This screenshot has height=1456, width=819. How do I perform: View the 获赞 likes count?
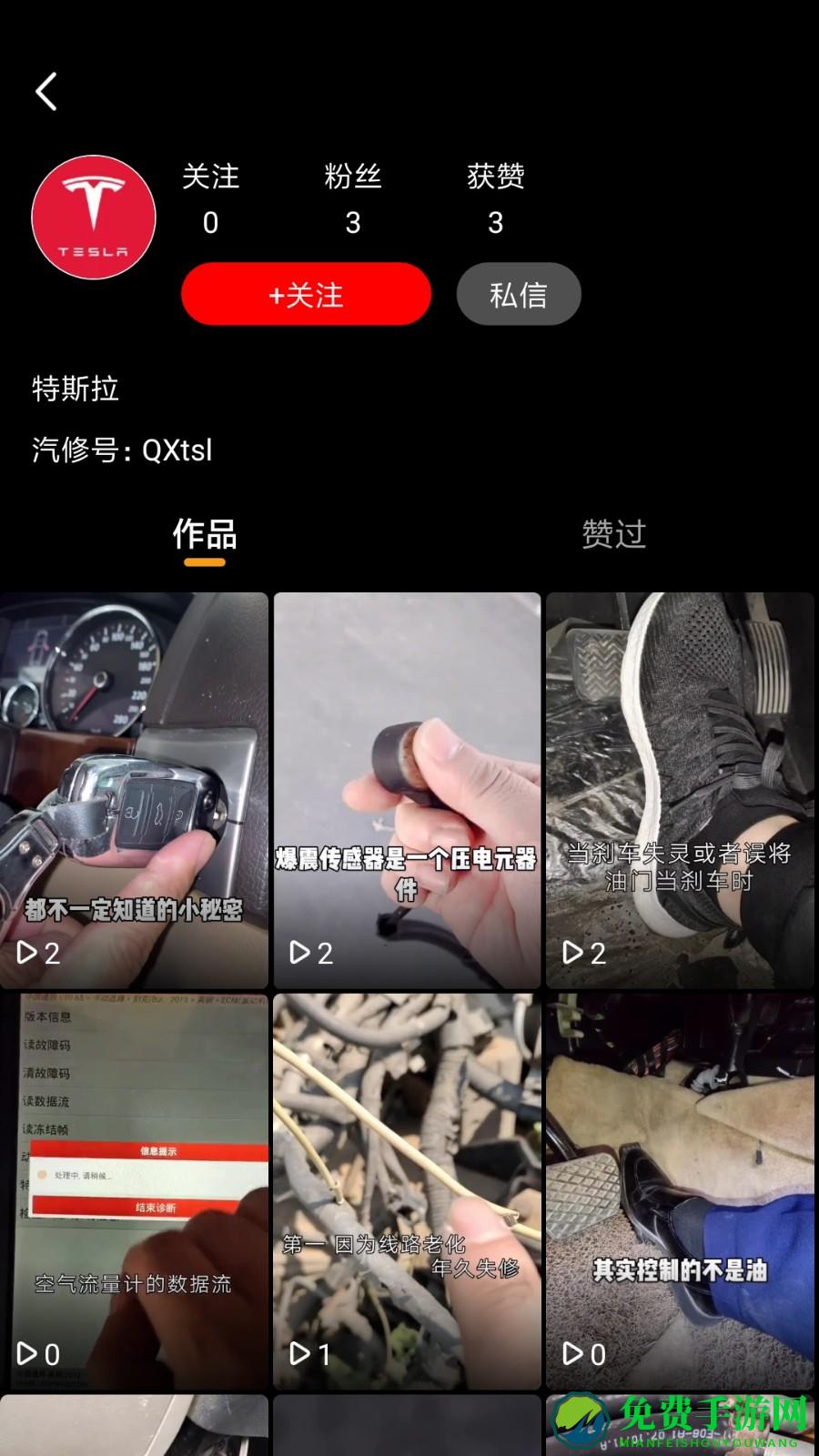495,198
